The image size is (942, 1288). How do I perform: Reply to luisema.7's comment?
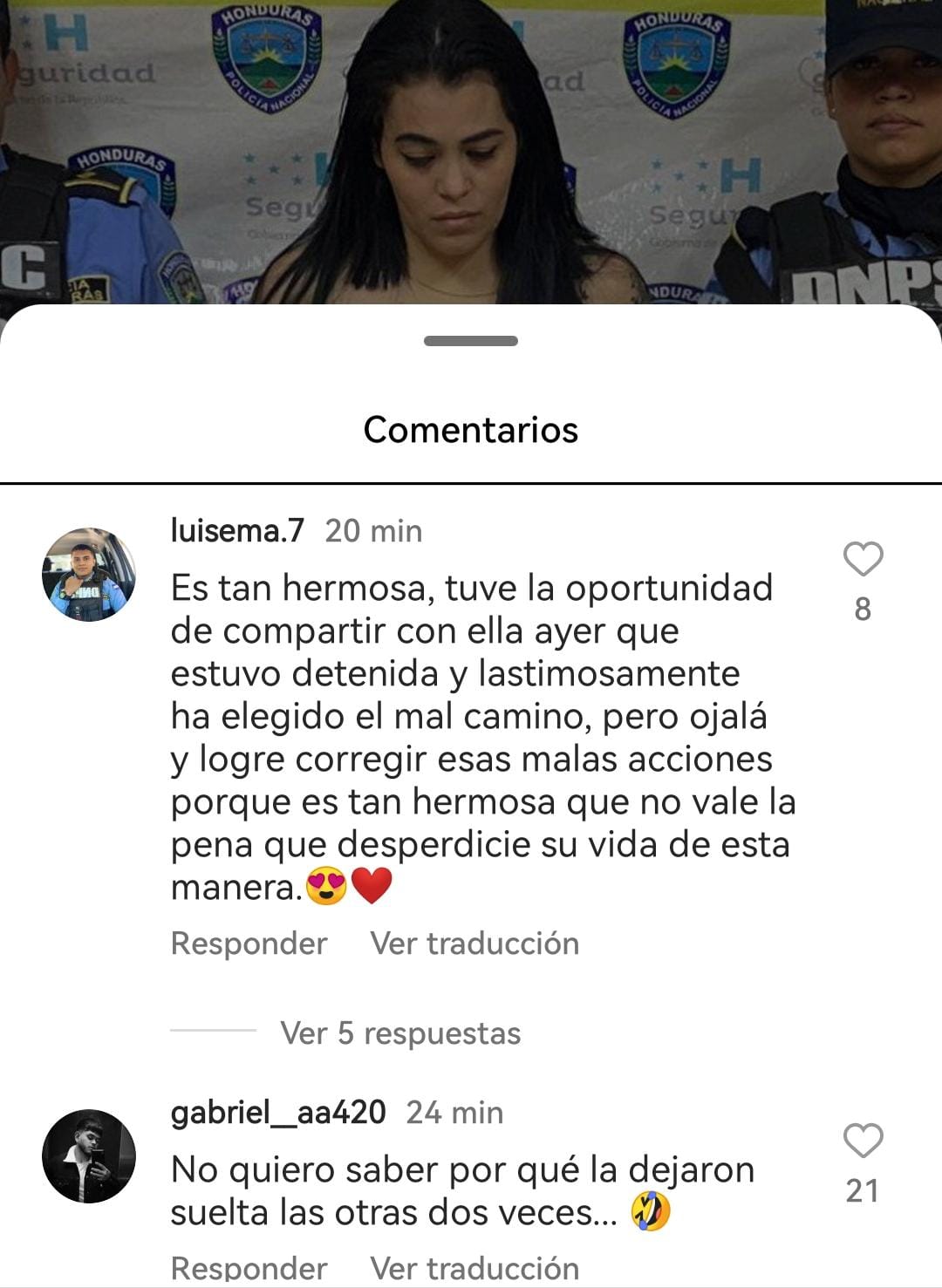pyautogui.click(x=249, y=944)
